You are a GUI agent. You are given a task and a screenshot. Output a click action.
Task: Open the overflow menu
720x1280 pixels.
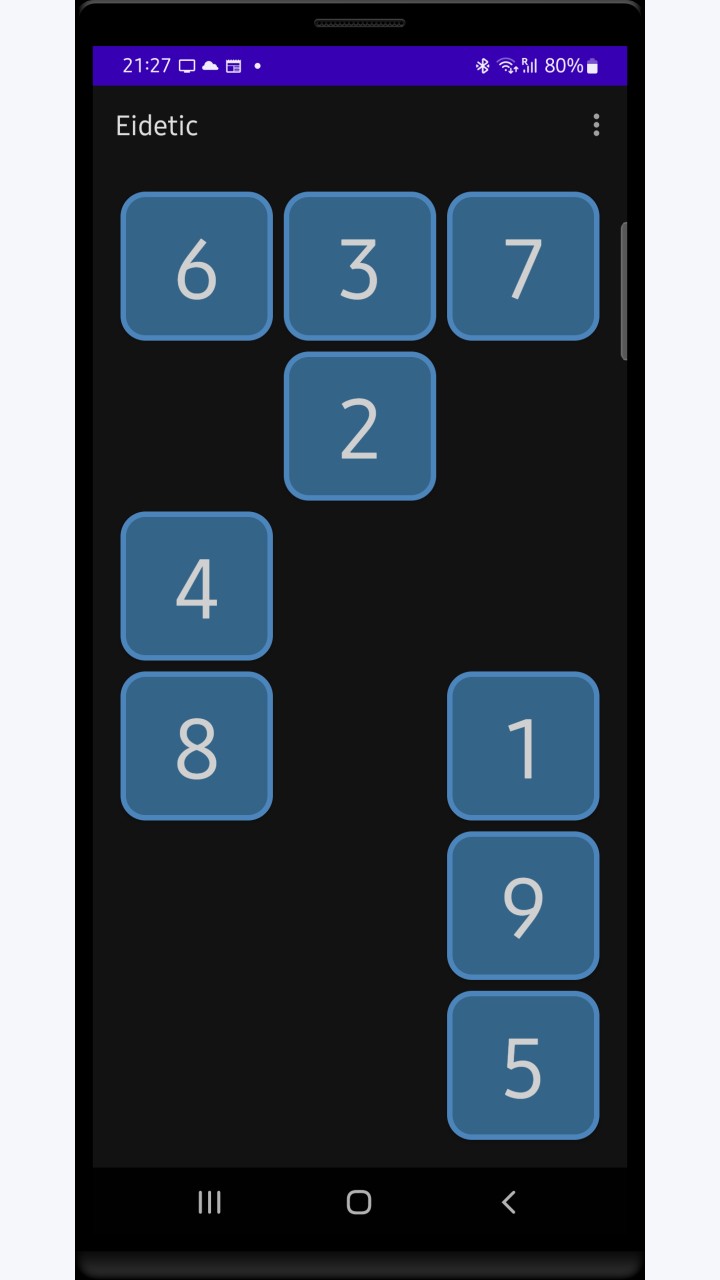[596, 125]
